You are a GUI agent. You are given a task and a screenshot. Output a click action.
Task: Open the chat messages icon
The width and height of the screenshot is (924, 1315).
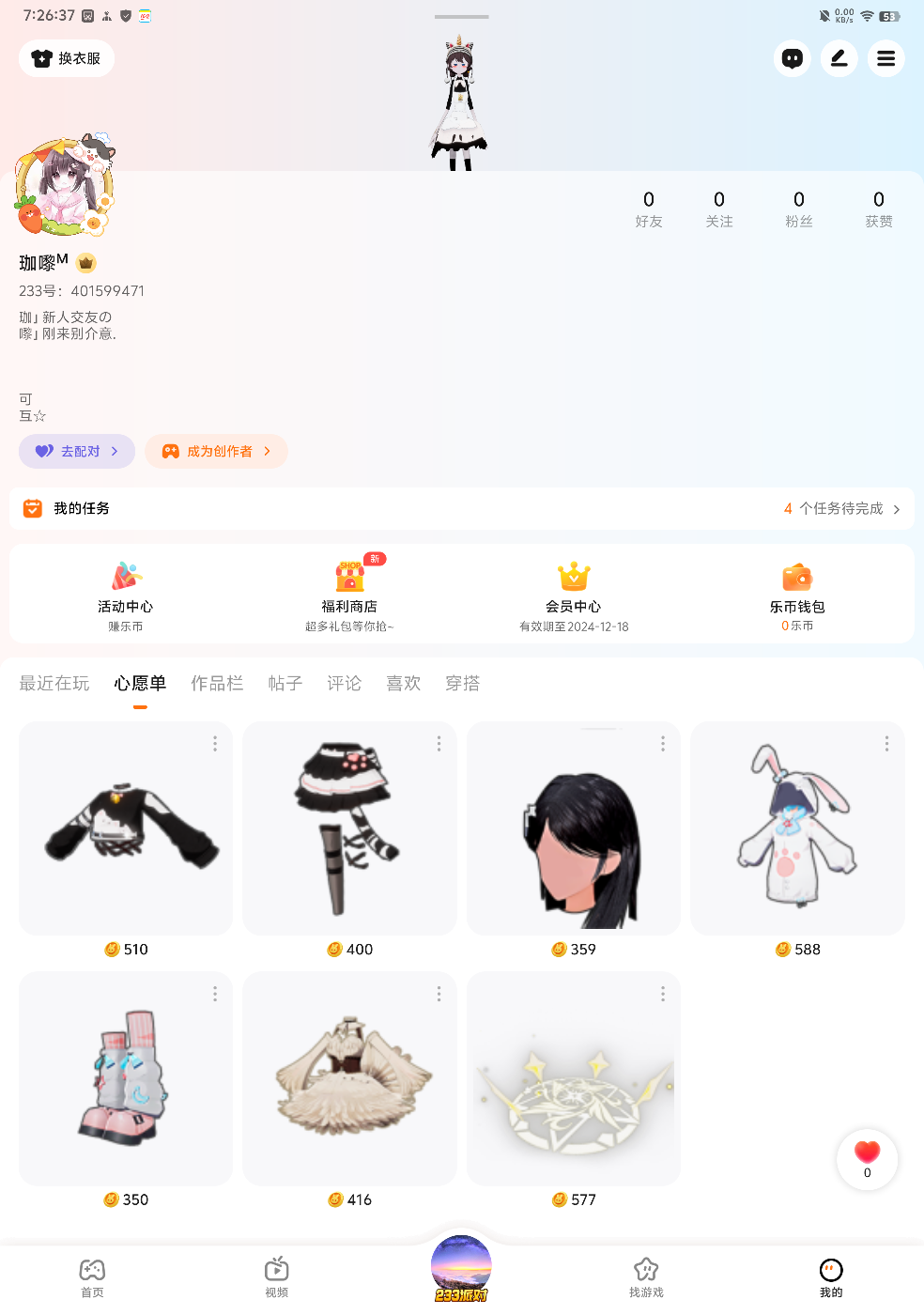[x=793, y=58]
